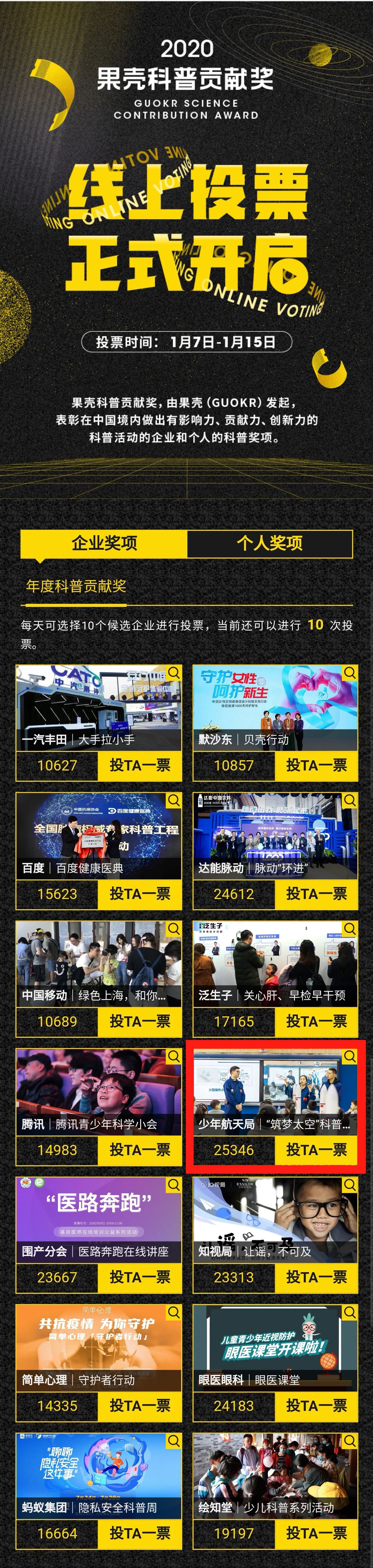Enlarge the 少年航天局 entry with magnifier

click(x=350, y=1057)
